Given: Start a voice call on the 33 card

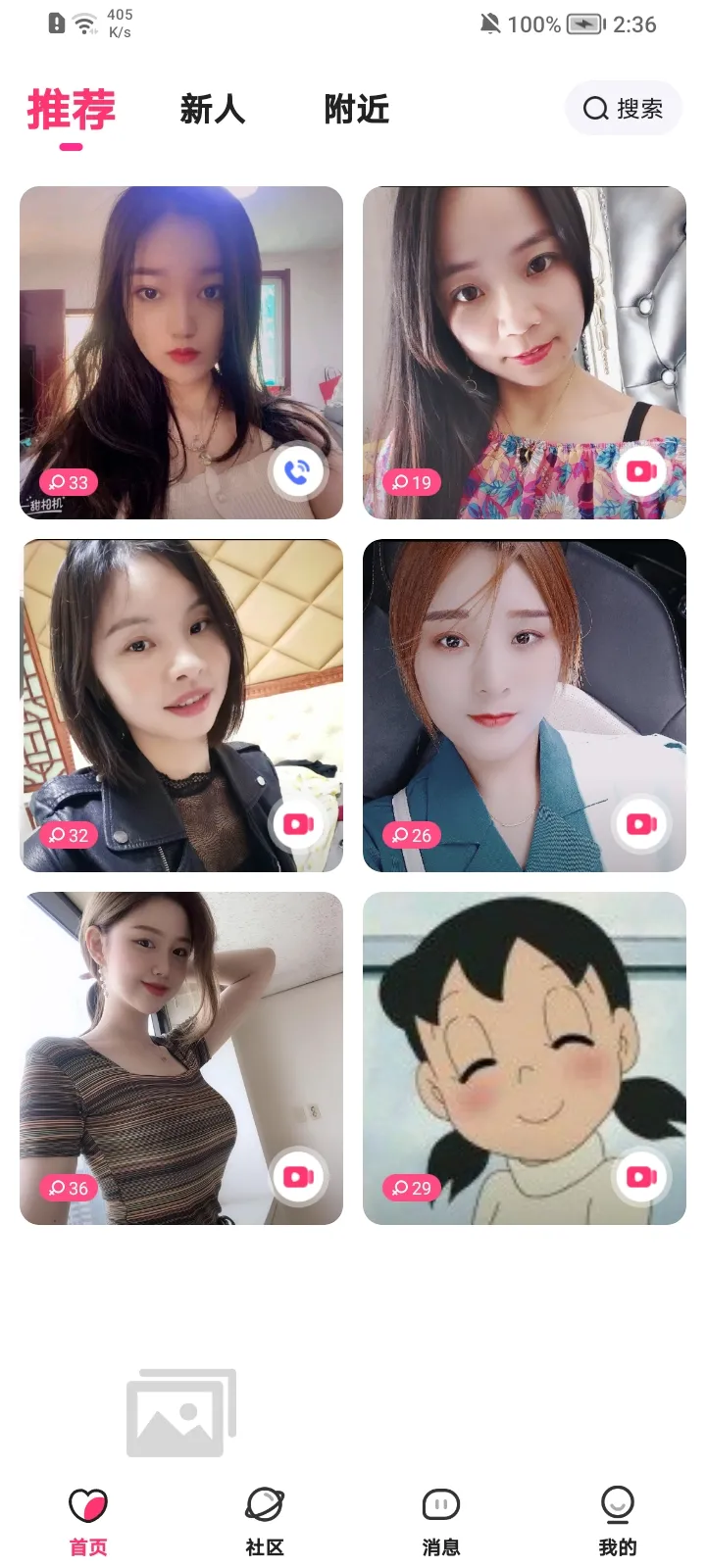Looking at the screenshot, I should pos(298,472).
